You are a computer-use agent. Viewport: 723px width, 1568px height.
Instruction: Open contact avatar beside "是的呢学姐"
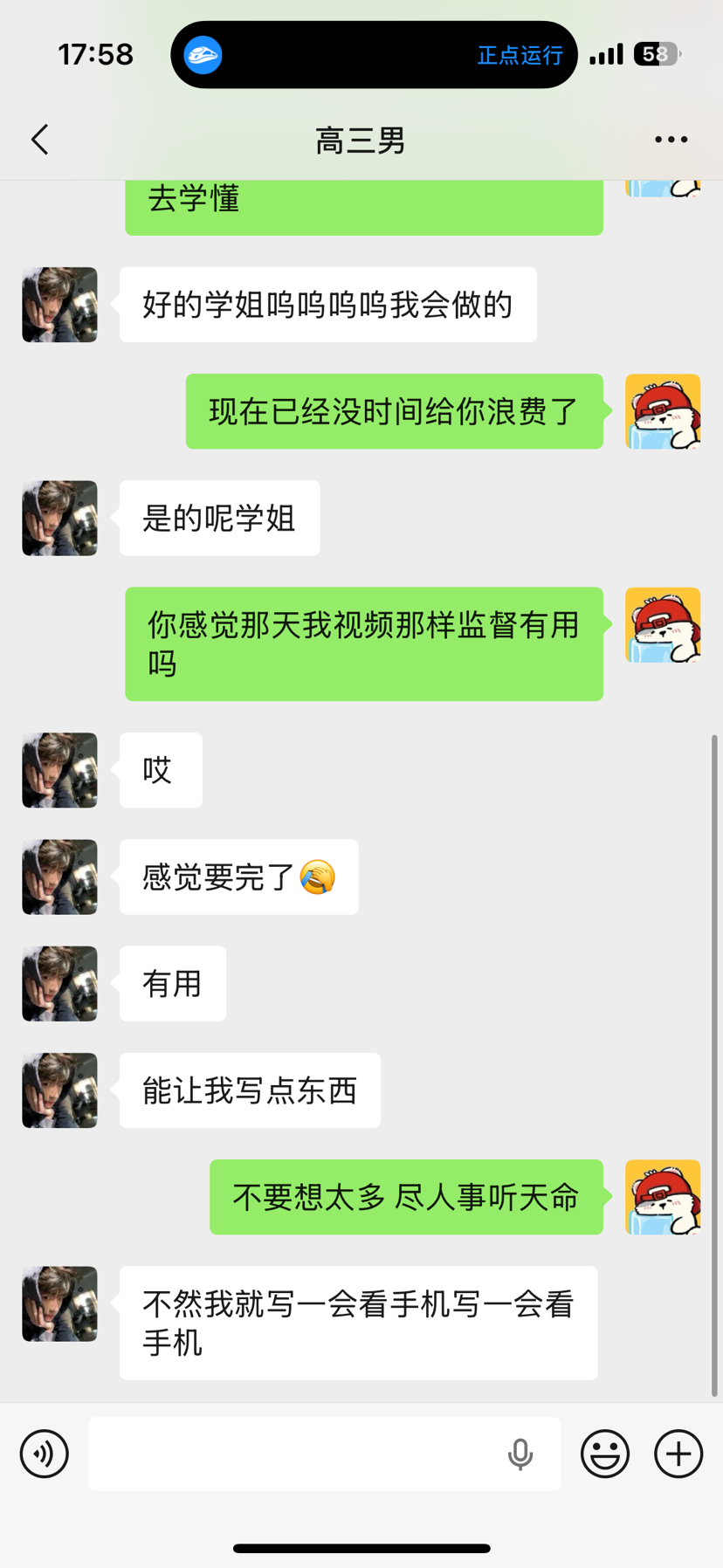(59, 518)
